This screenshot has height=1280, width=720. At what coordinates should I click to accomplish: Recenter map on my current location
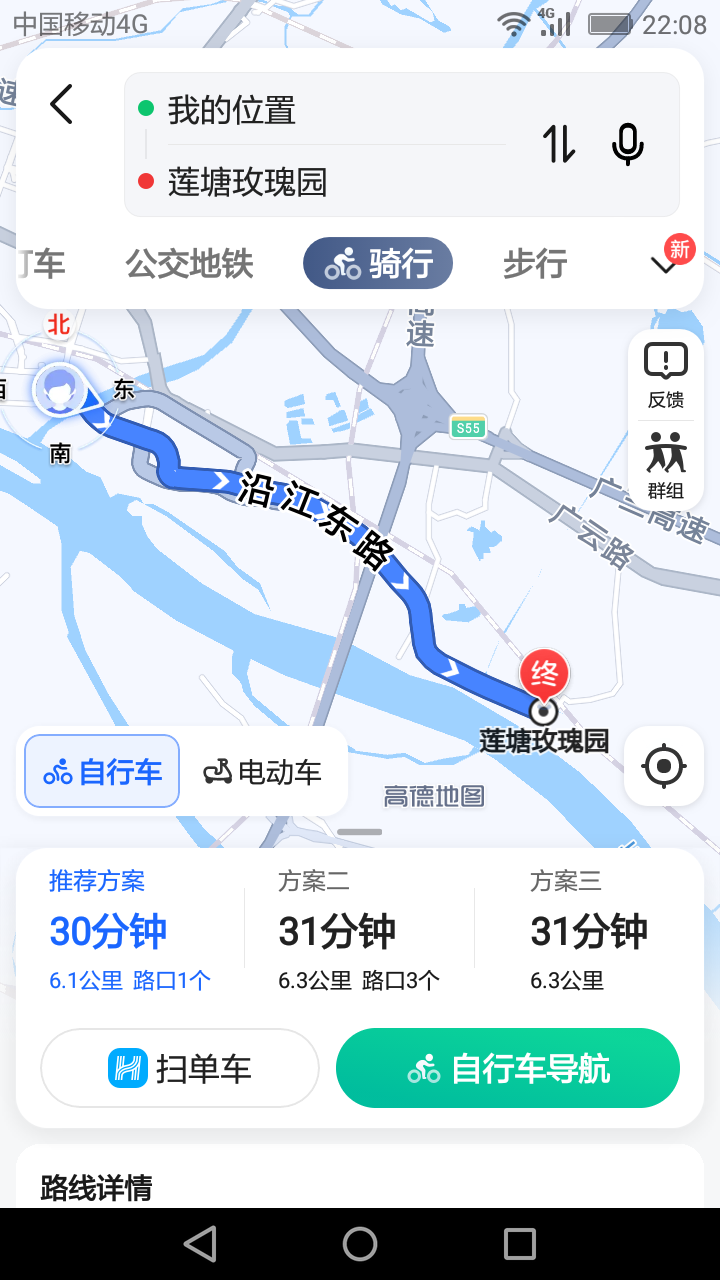pyautogui.click(x=664, y=767)
